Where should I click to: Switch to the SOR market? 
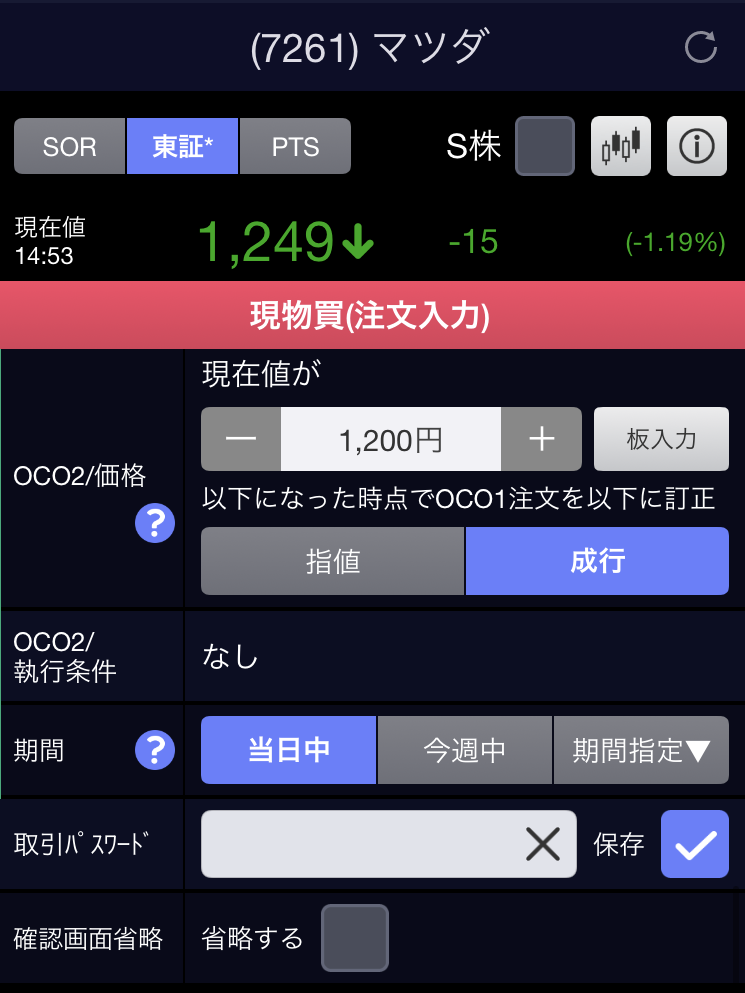pyautogui.click(x=70, y=147)
